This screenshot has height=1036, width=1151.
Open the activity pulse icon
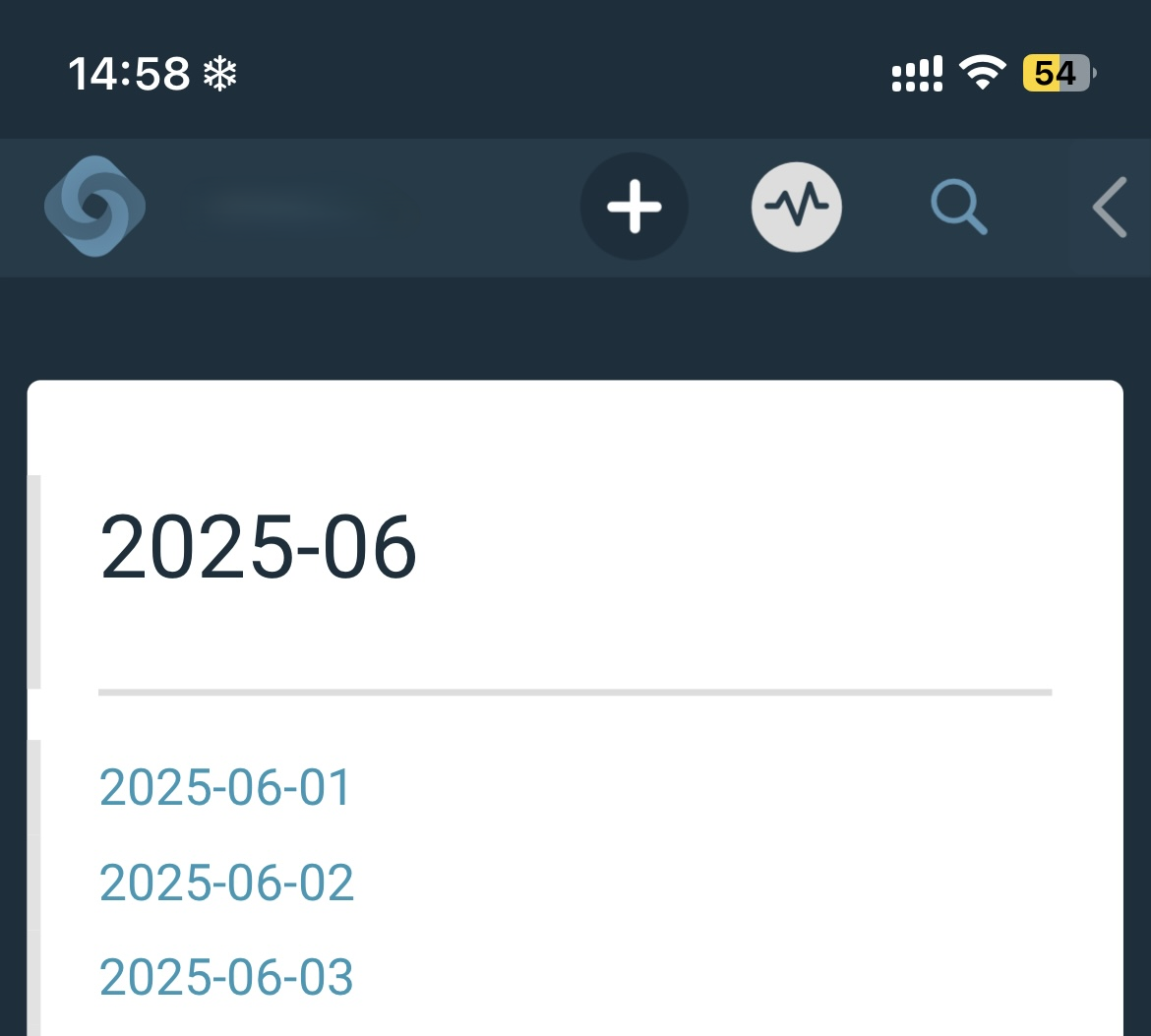click(x=797, y=208)
